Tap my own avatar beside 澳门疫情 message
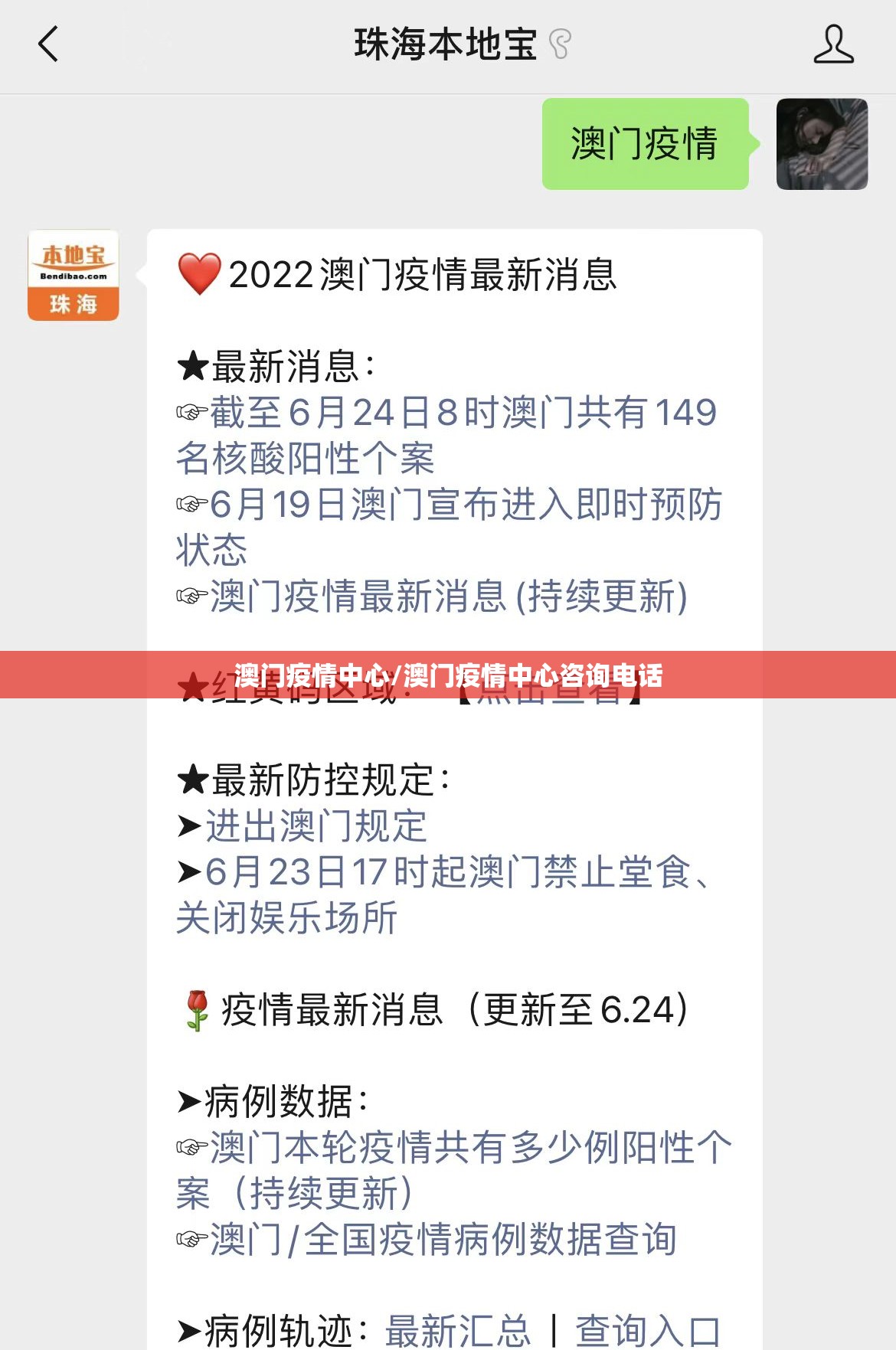Image resolution: width=896 pixels, height=1350 pixels. click(x=822, y=144)
